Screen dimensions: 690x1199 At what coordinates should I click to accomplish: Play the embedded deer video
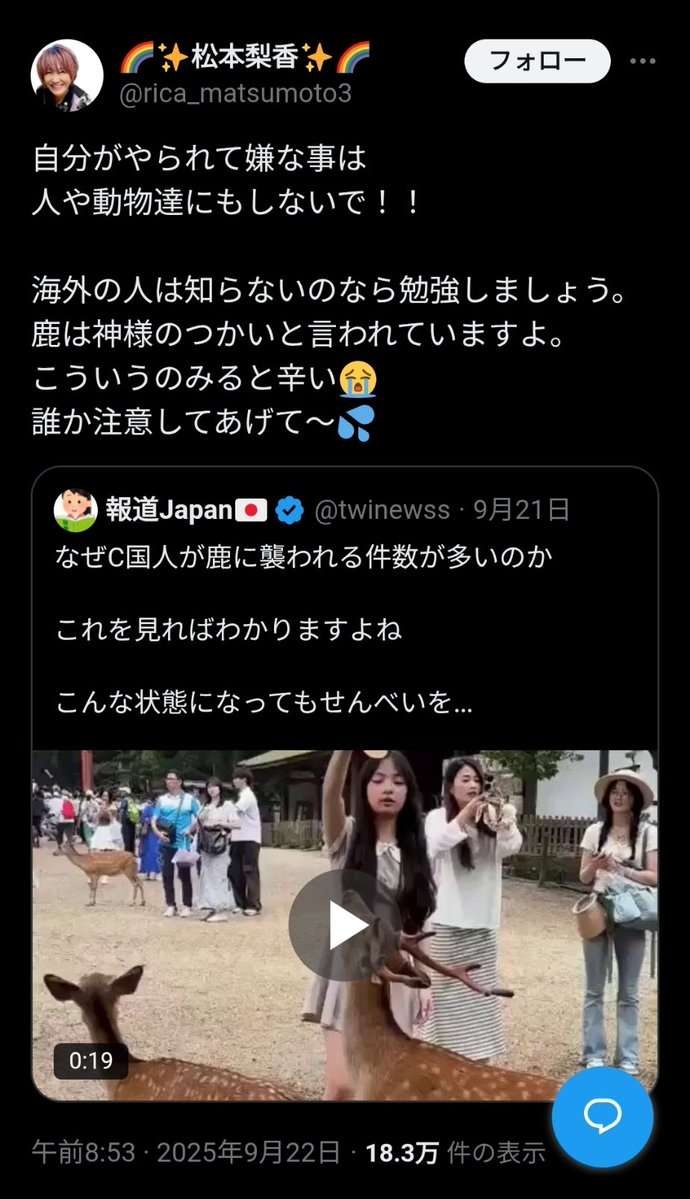pos(343,925)
